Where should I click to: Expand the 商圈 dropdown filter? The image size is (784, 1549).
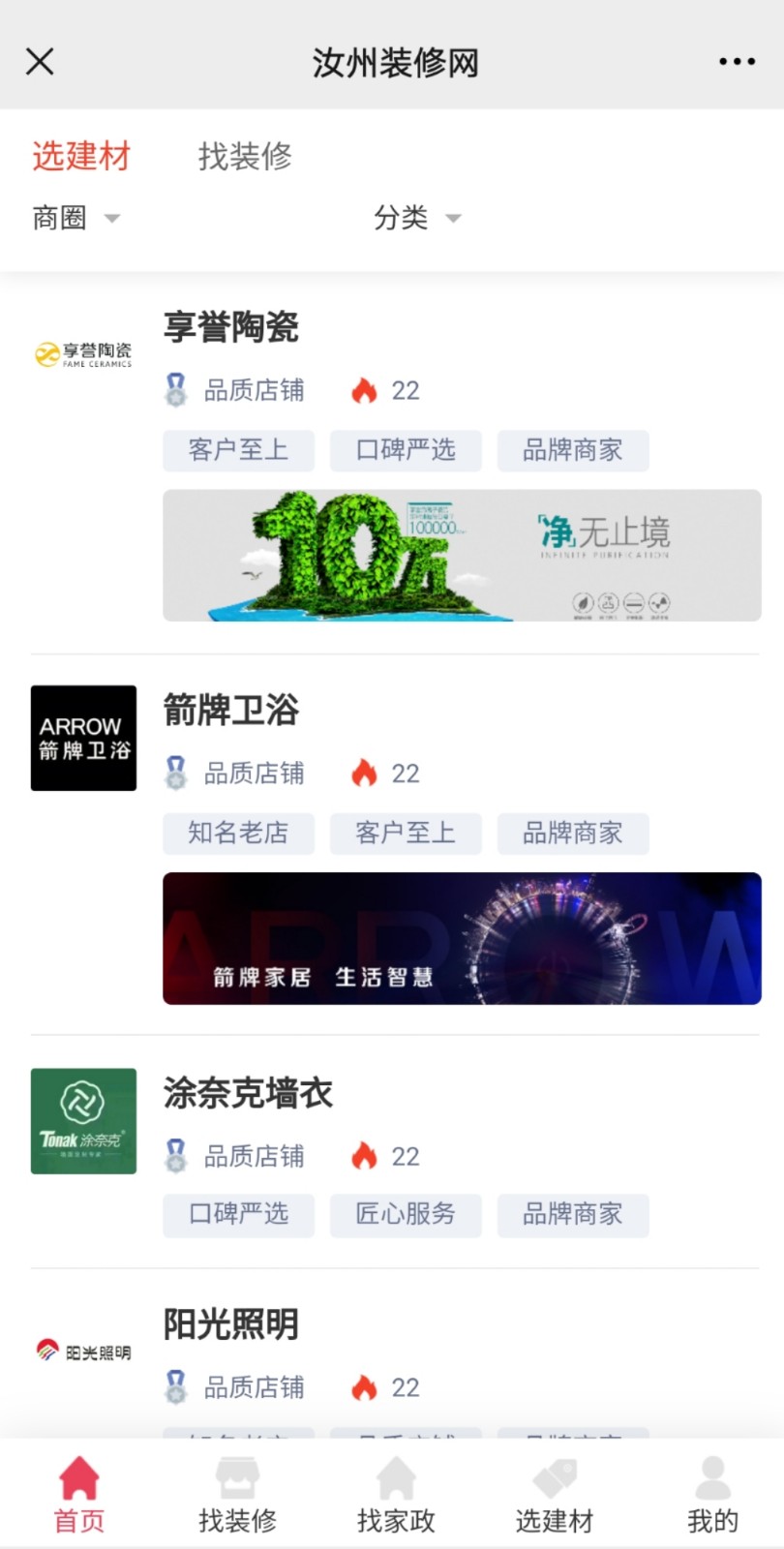[75, 218]
